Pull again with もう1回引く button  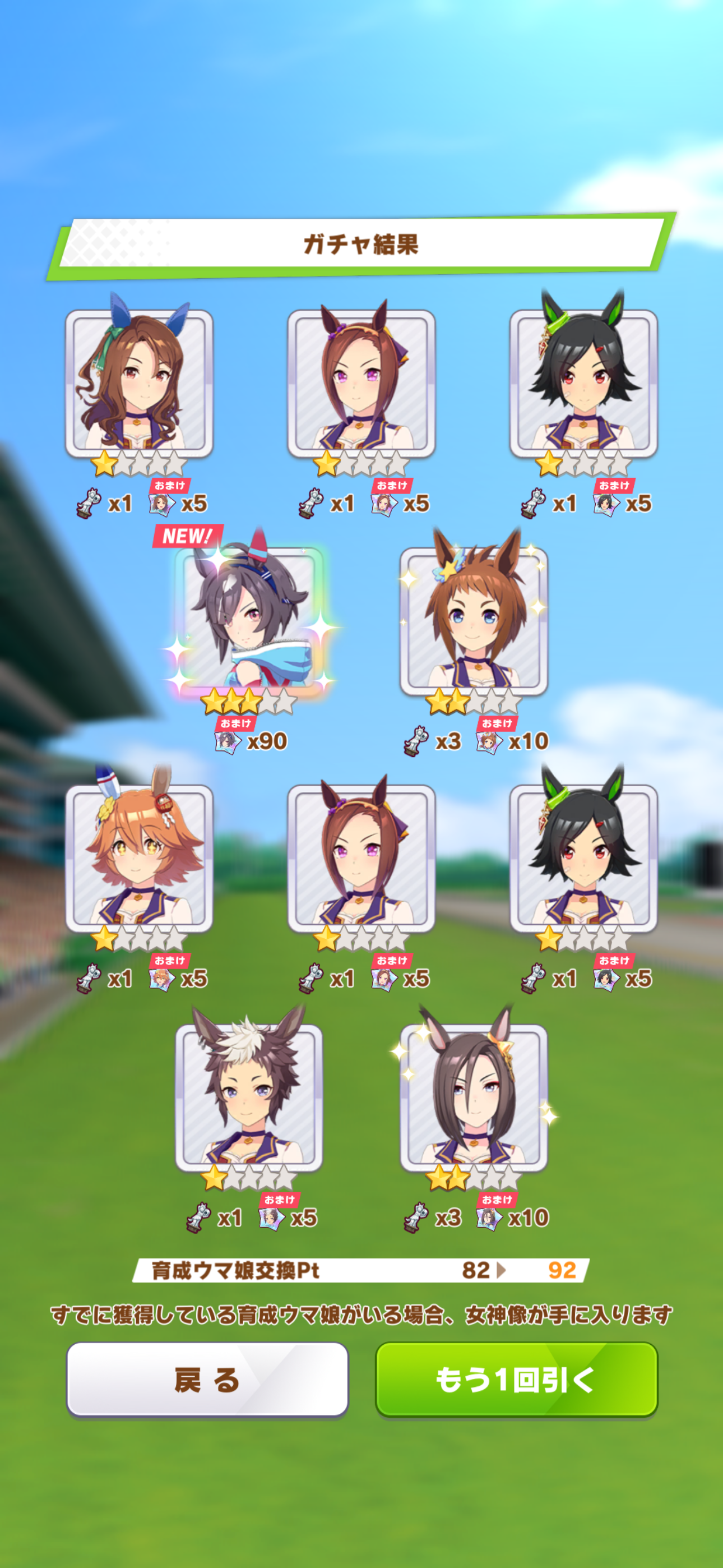point(516,1378)
